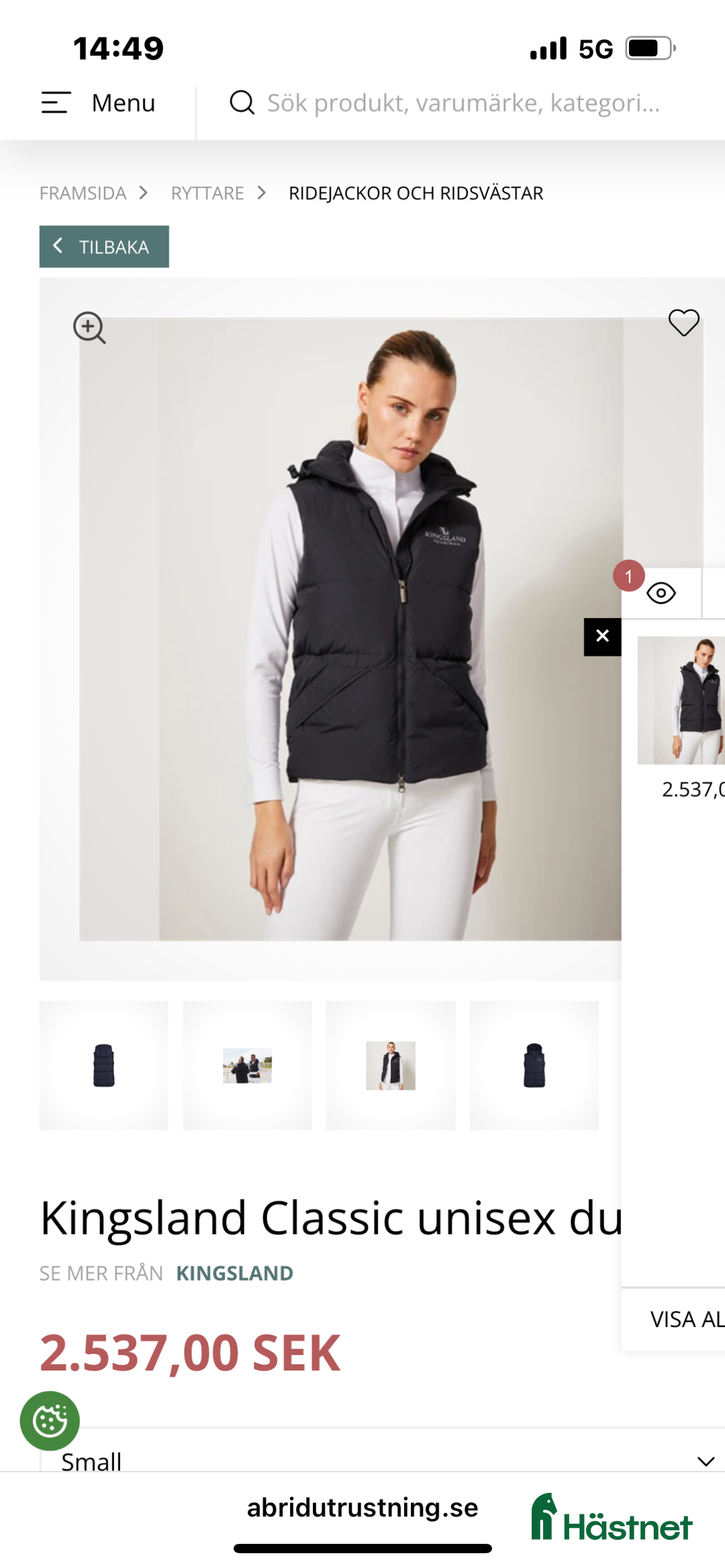Open the RYTTARE breadcrumb
The image size is (725, 1568).
tap(207, 193)
